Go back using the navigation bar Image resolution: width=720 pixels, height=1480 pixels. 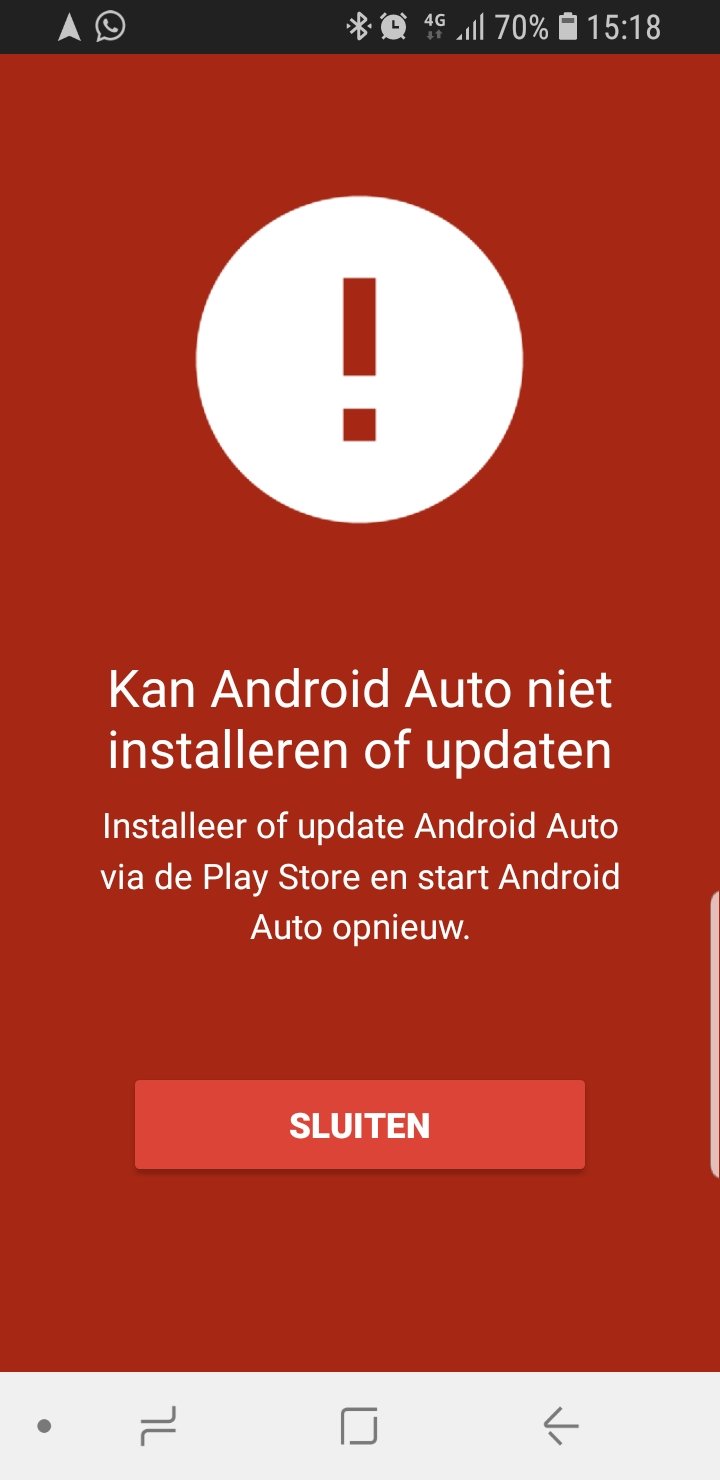point(561,1426)
